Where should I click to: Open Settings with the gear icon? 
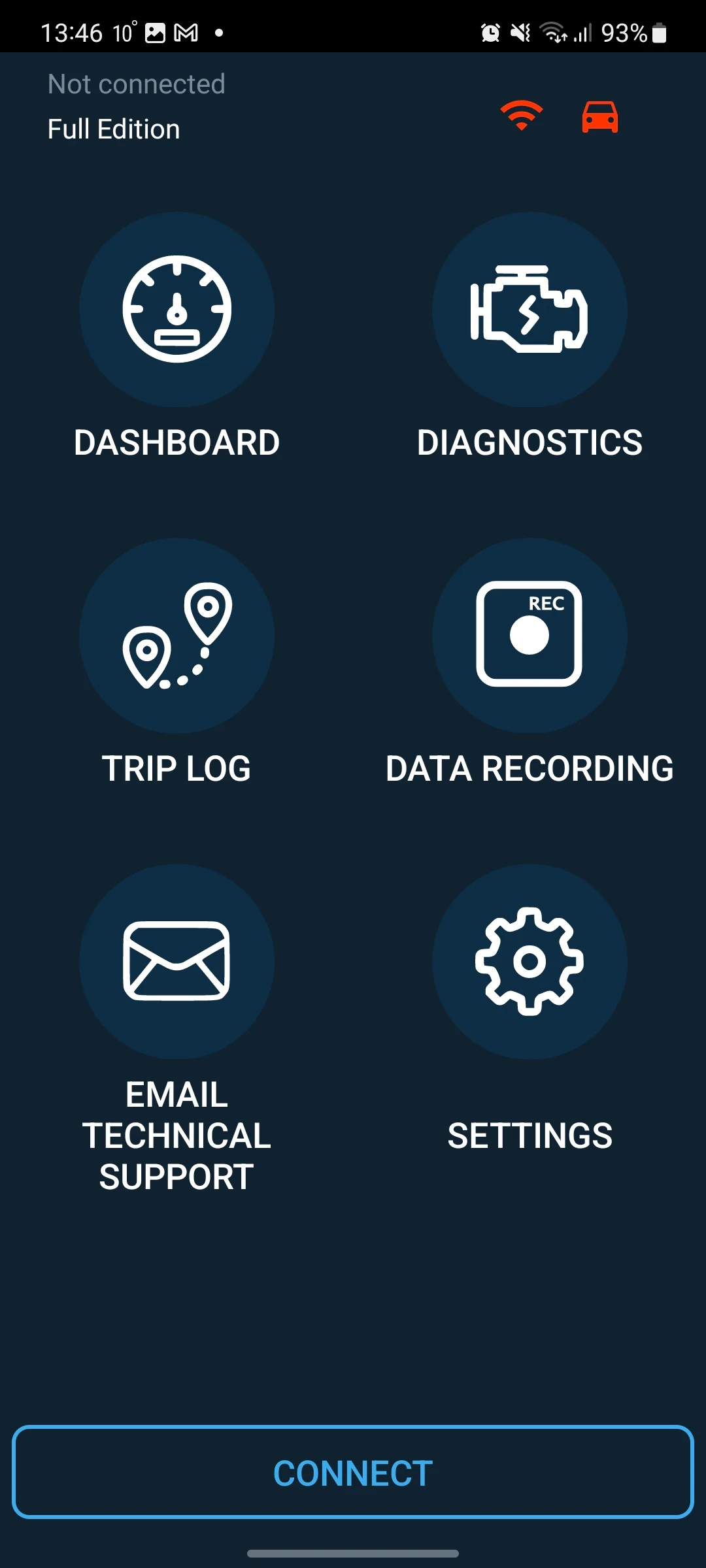click(529, 962)
